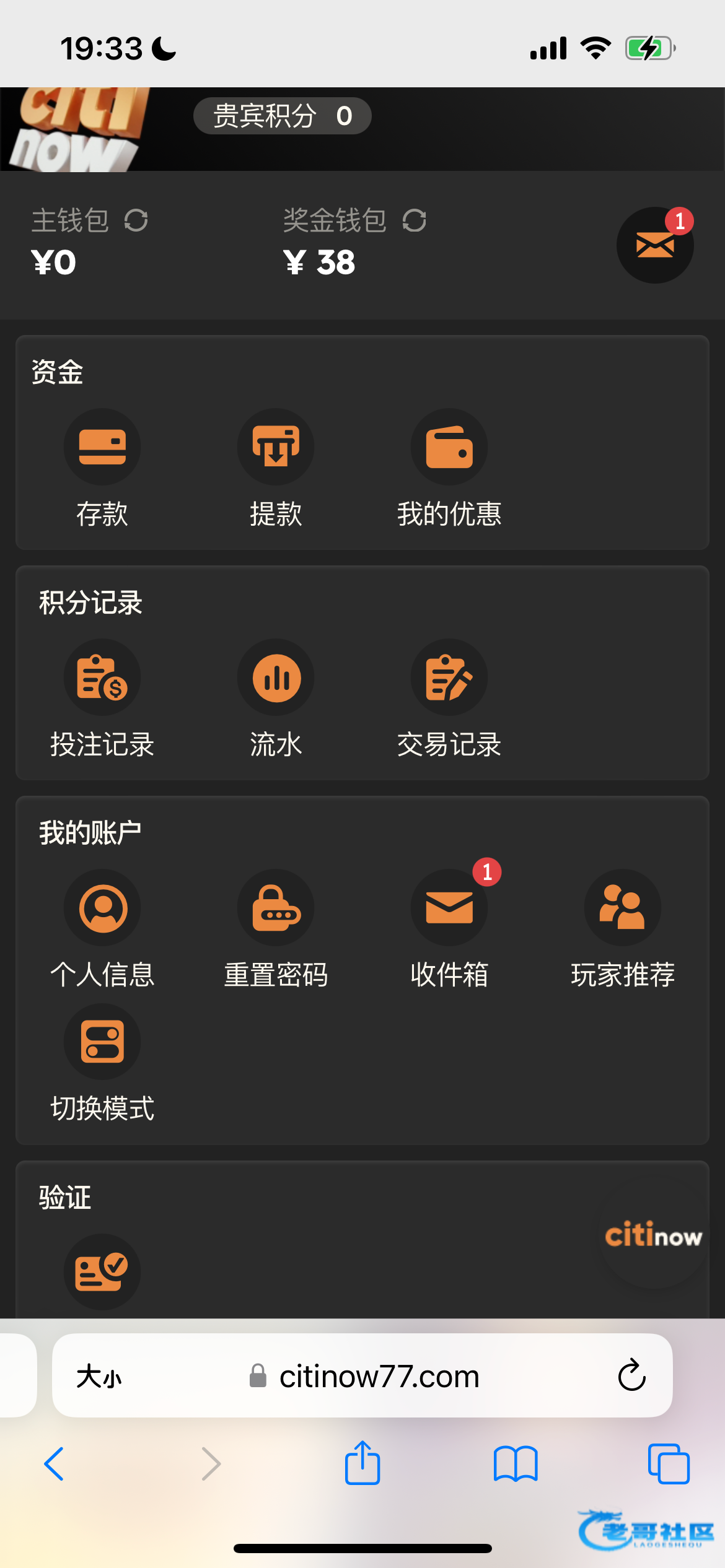725x1568 pixels.
Task: Open 交易记录 transaction history
Action: point(449,678)
